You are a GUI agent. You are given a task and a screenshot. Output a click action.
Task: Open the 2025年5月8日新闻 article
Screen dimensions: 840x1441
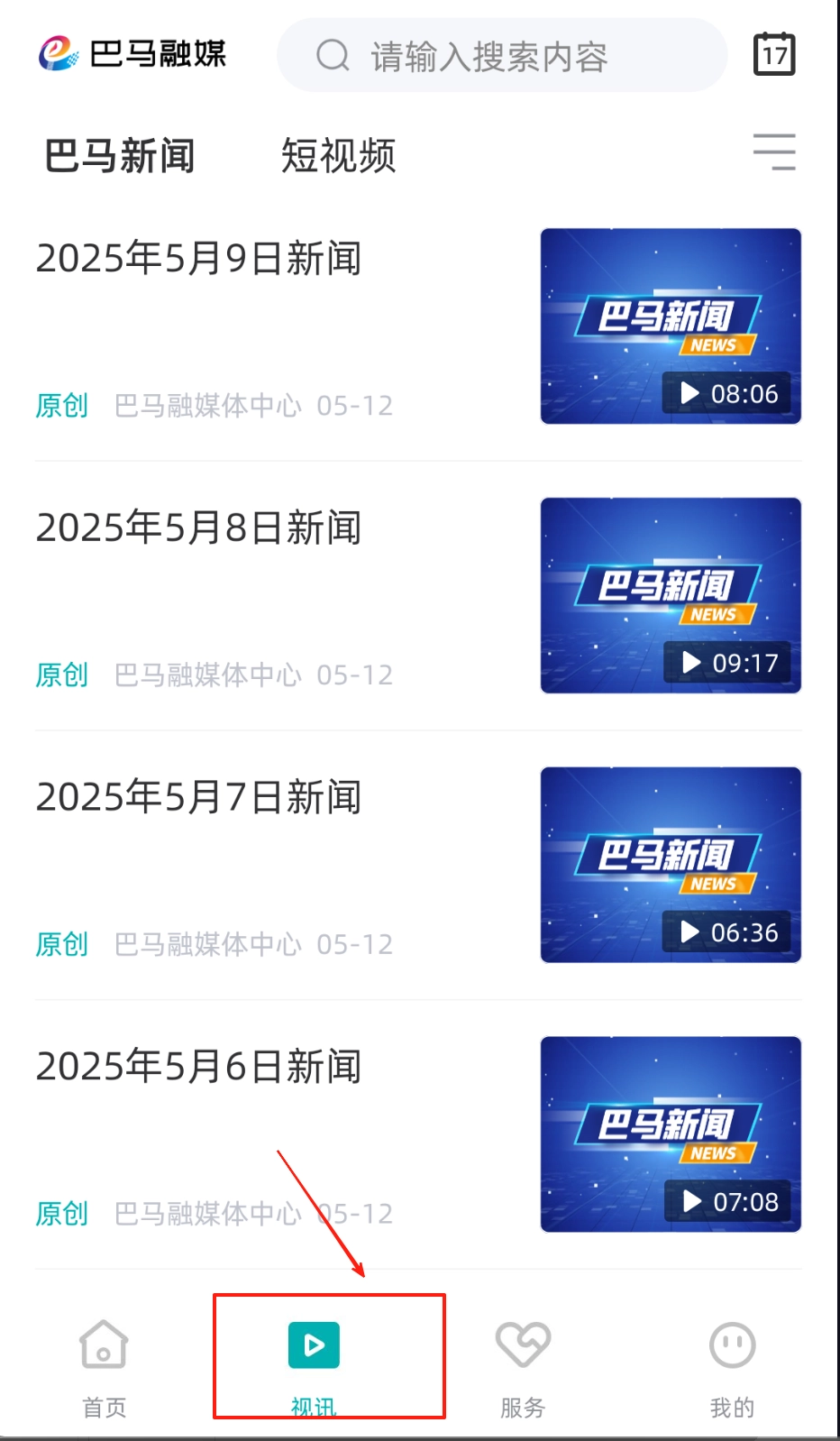[x=198, y=528]
